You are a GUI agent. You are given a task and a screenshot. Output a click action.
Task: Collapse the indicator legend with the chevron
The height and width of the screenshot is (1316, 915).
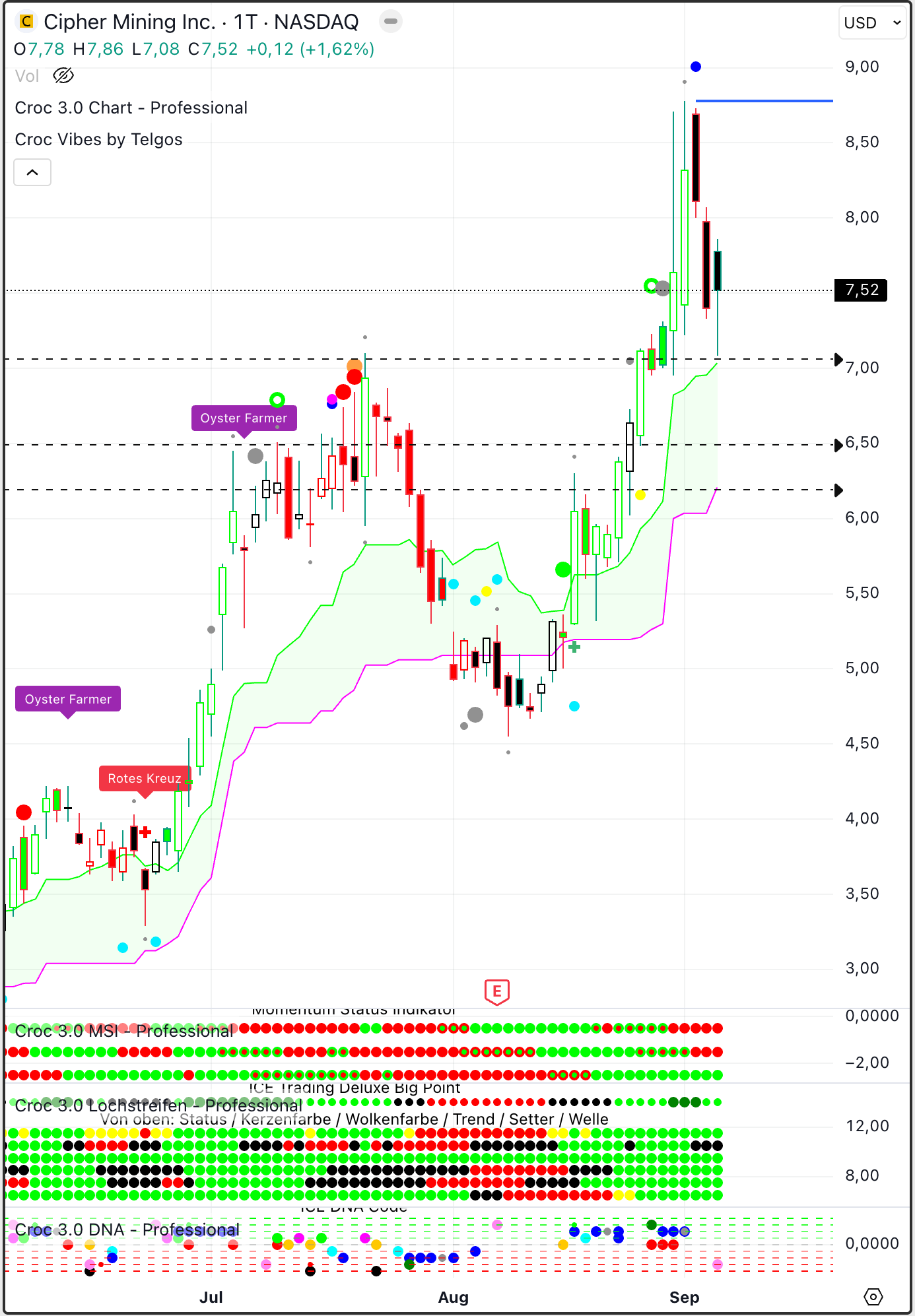tap(32, 173)
